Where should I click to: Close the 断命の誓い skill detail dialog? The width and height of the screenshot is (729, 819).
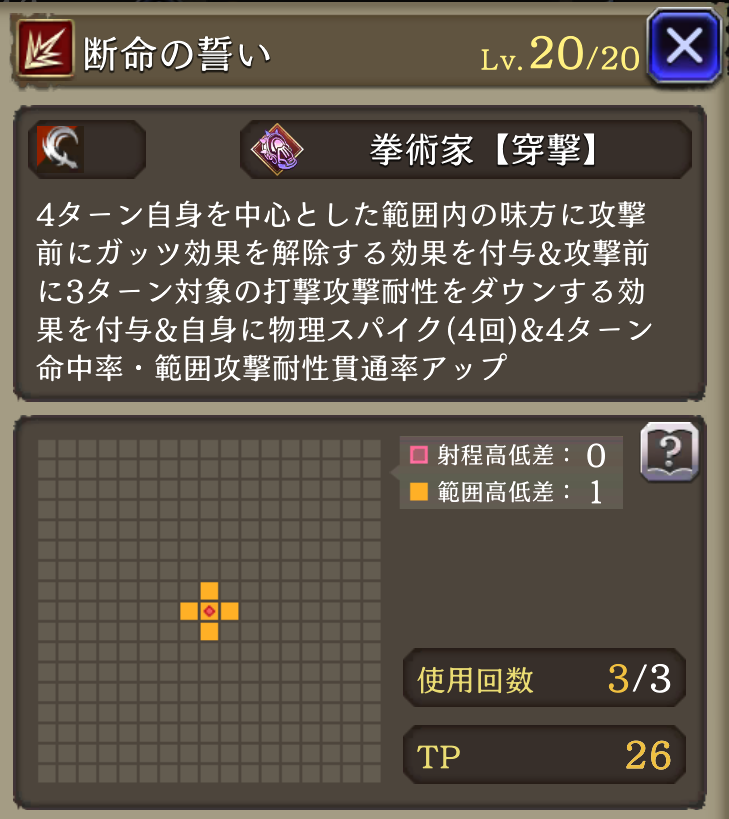pyautogui.click(x=684, y=47)
